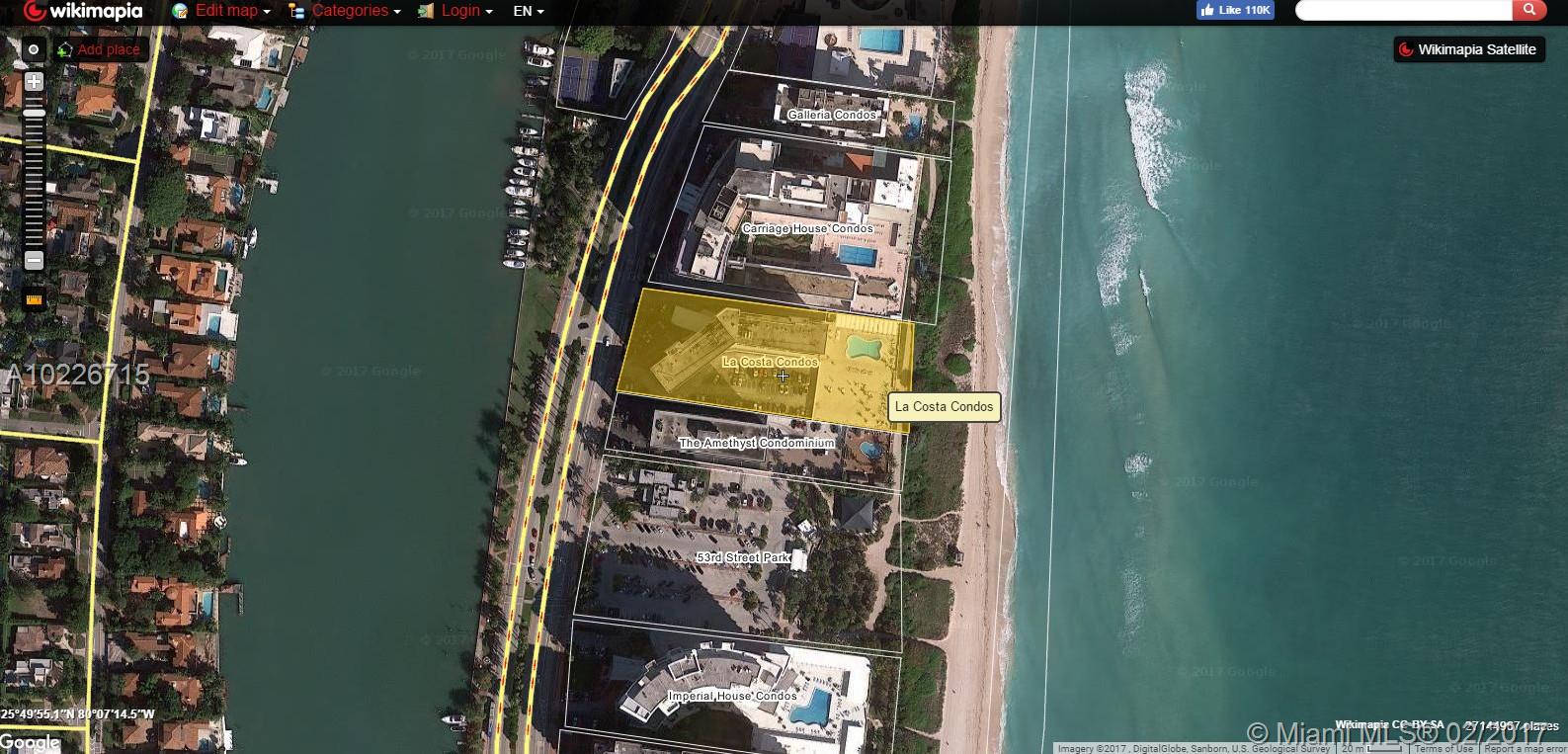Open the distance ruler tool

34,298
